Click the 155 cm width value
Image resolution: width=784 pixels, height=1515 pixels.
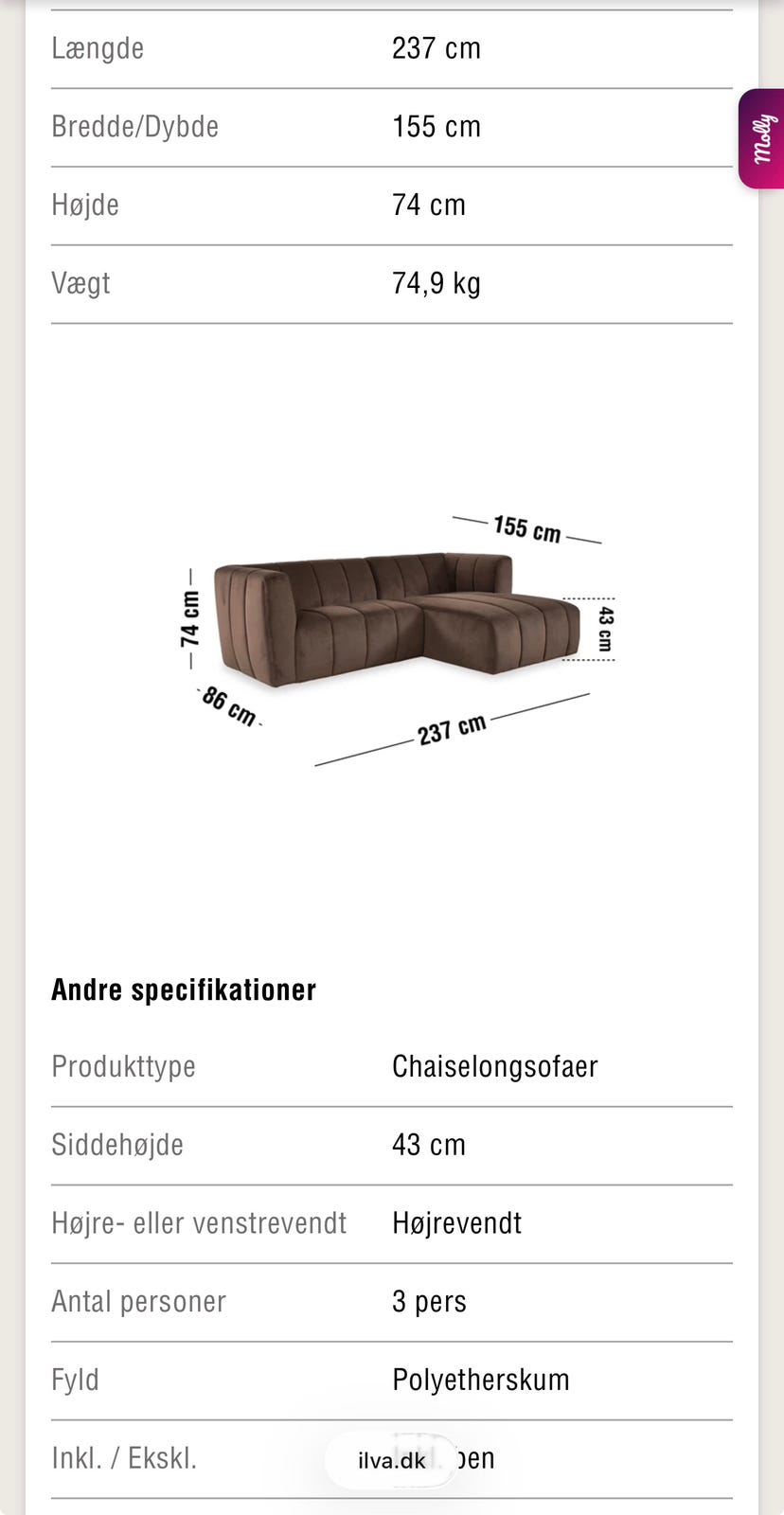pyautogui.click(x=436, y=126)
